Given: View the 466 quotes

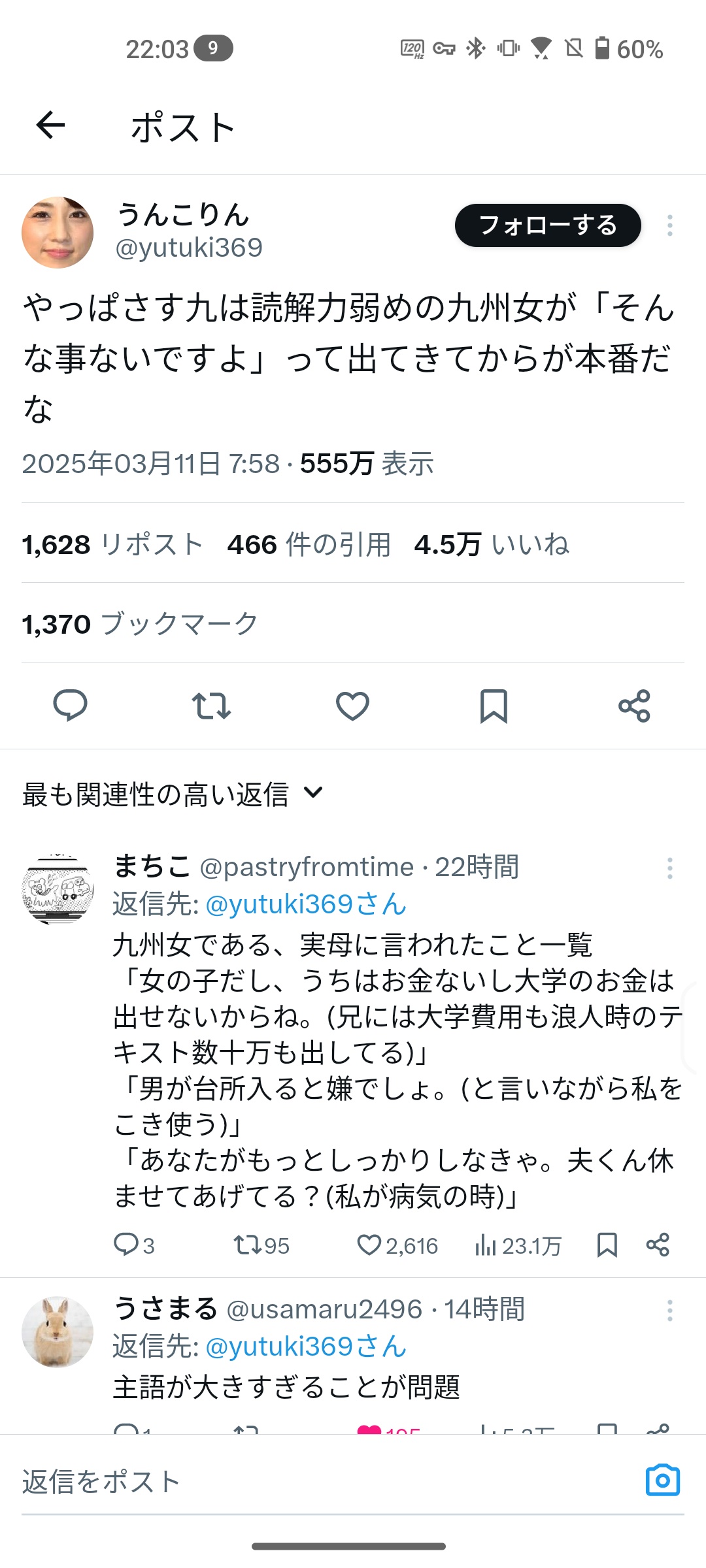Looking at the screenshot, I should coord(309,544).
